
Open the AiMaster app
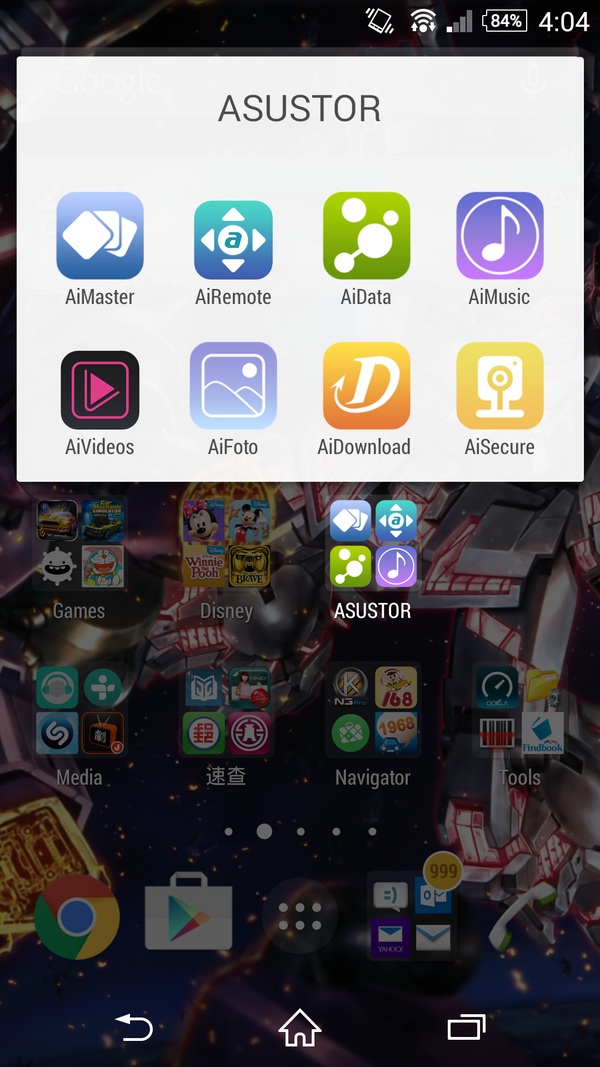coord(99,236)
